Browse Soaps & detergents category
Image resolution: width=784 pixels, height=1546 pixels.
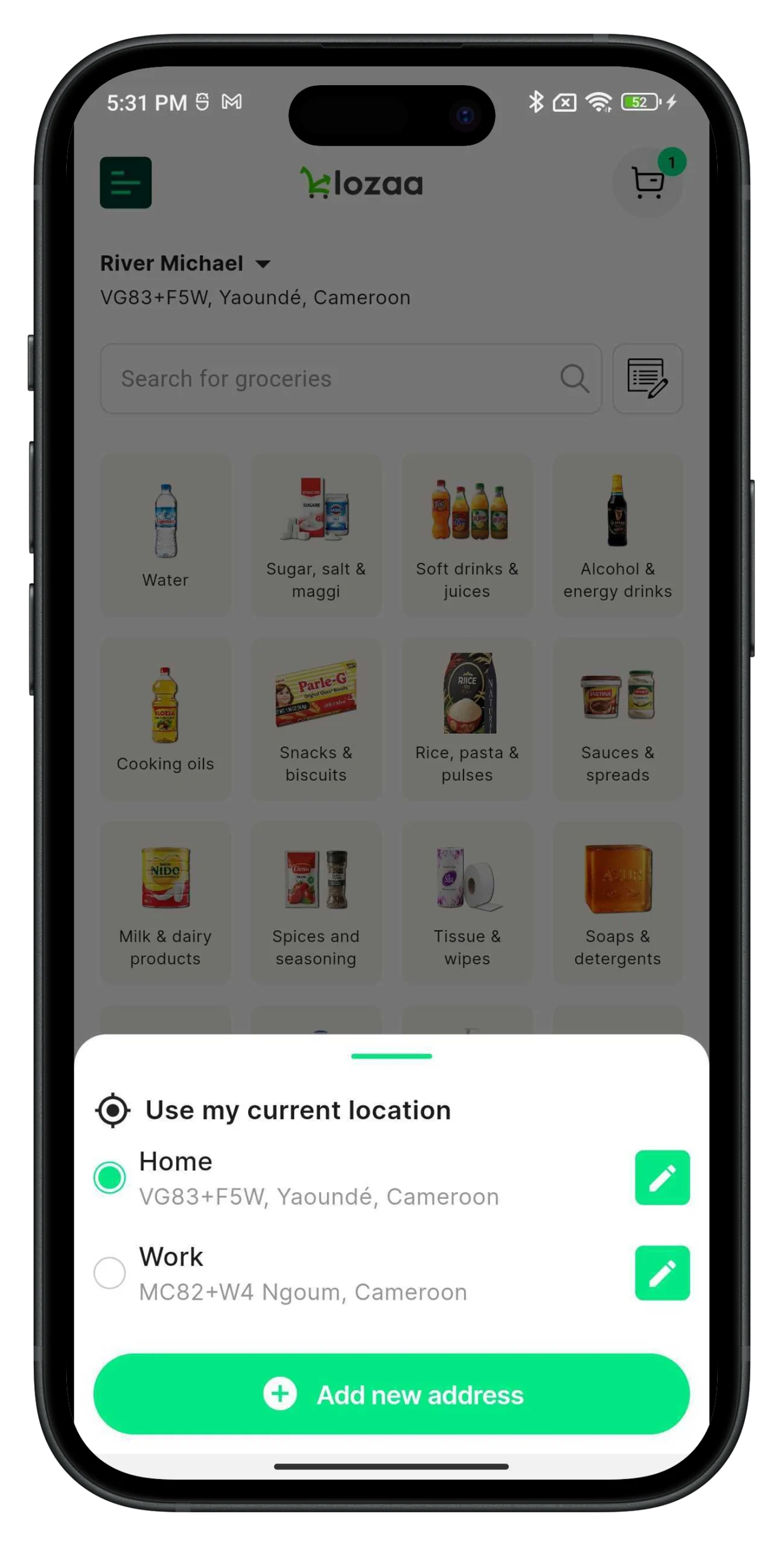[617, 902]
